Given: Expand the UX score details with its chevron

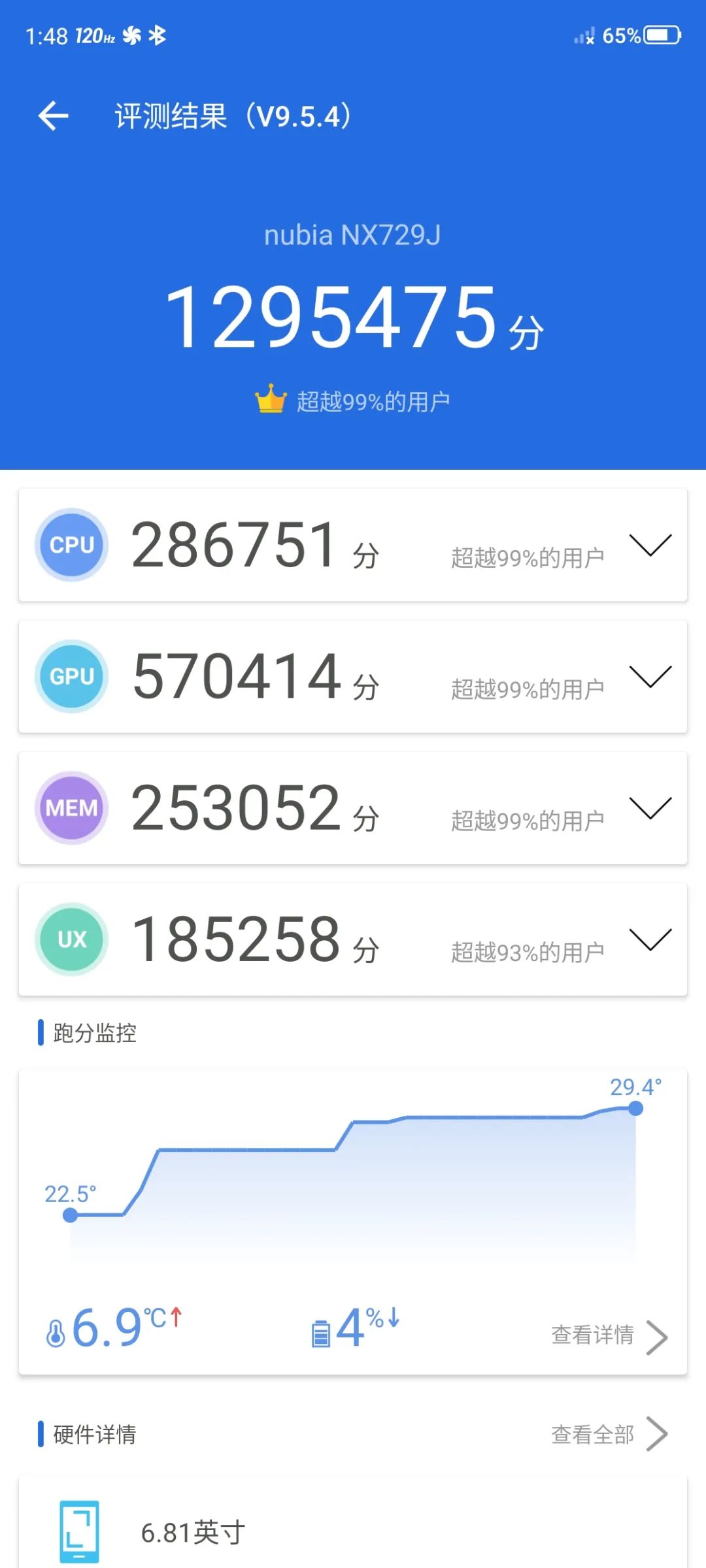Looking at the screenshot, I should pos(651,941).
